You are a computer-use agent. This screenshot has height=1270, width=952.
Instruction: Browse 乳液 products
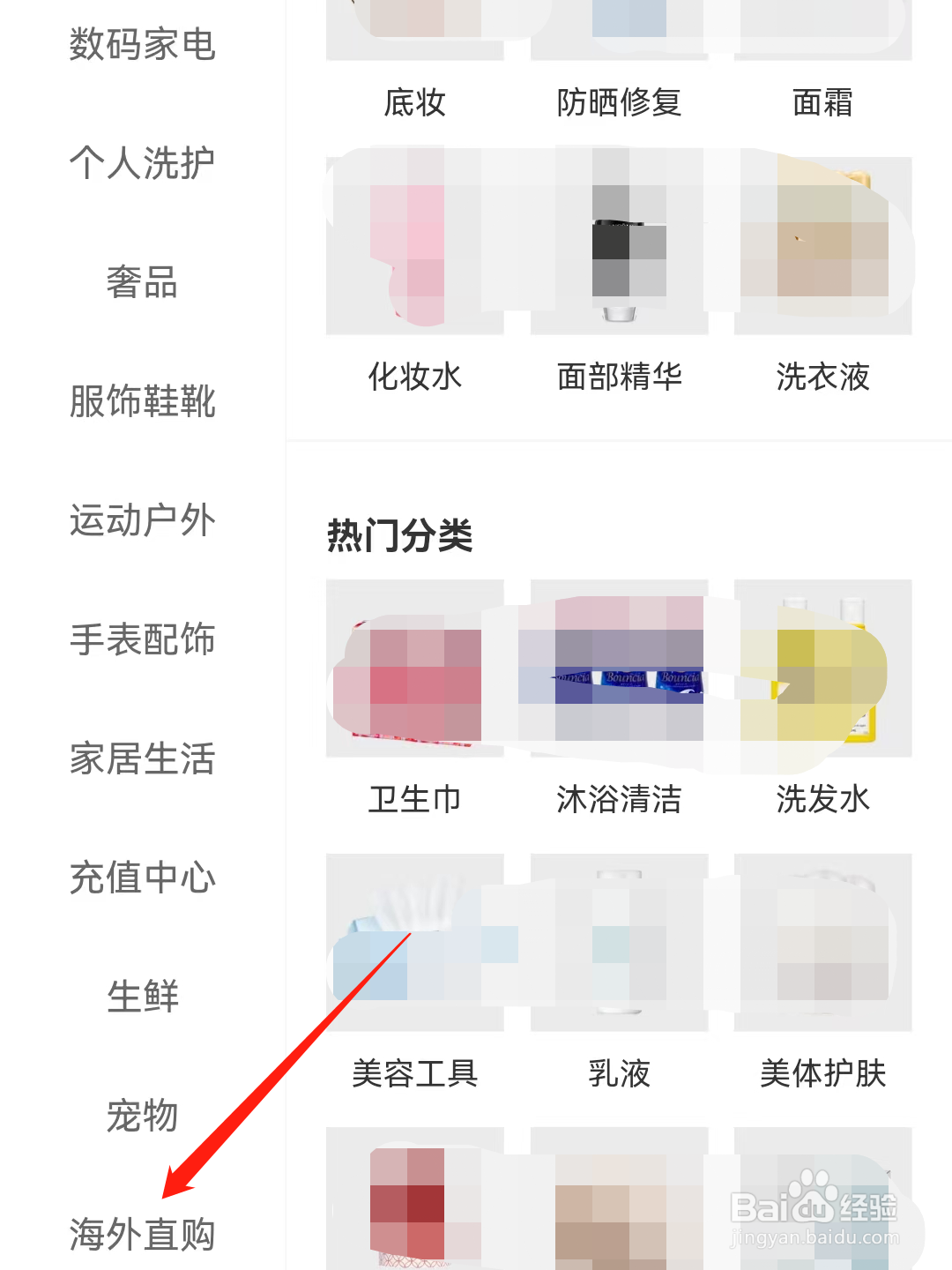point(619,961)
